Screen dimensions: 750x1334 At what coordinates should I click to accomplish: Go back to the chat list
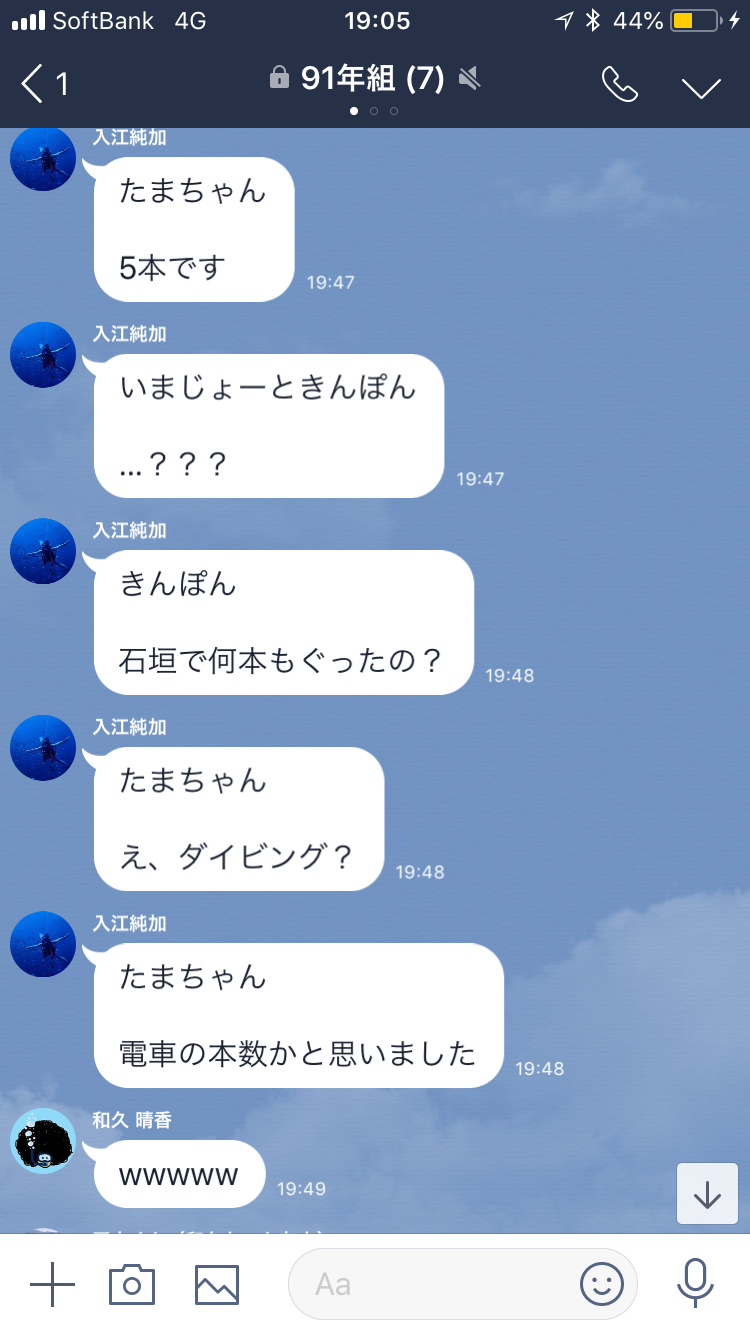(x=42, y=84)
